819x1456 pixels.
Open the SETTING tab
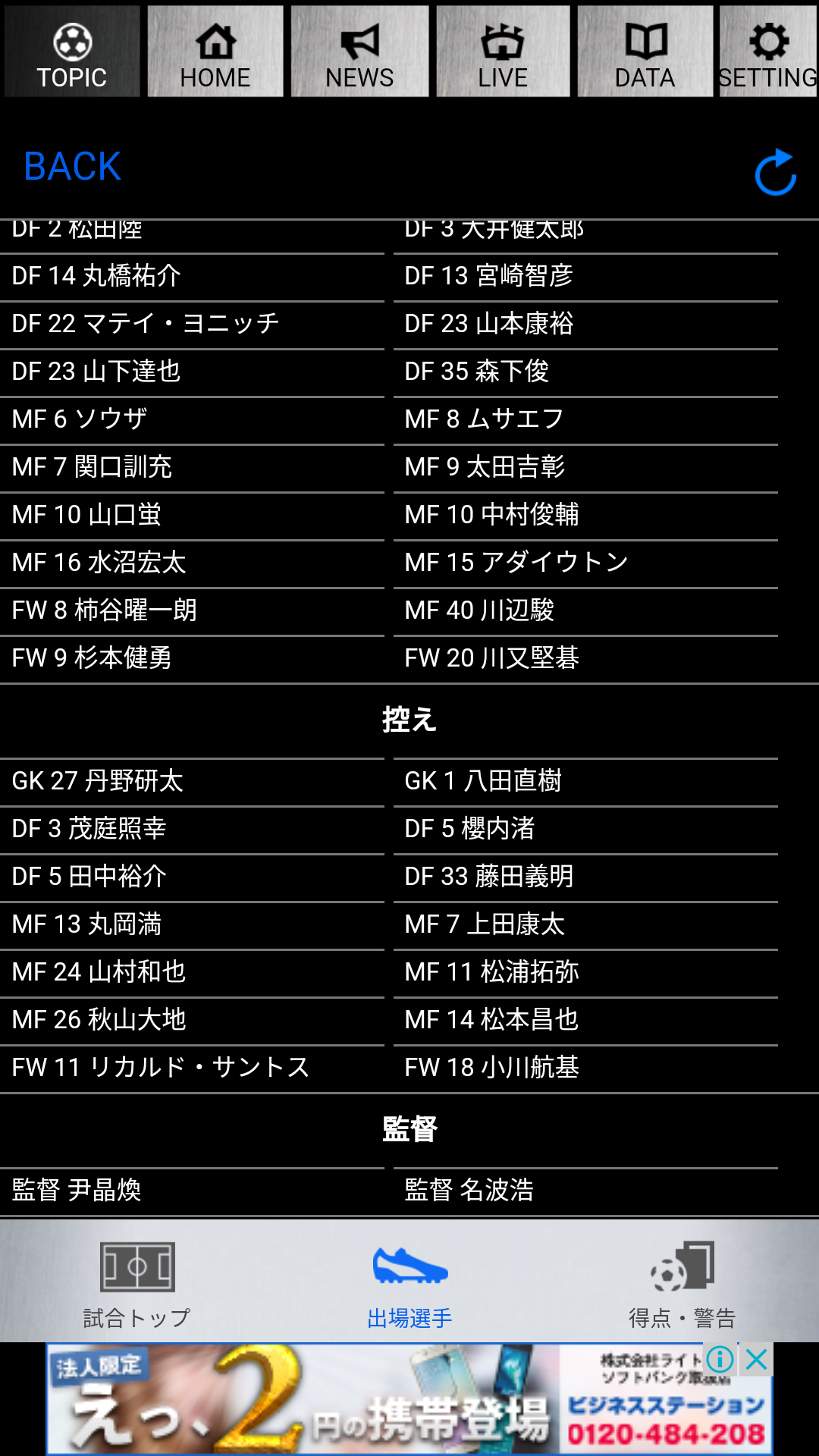click(x=768, y=52)
